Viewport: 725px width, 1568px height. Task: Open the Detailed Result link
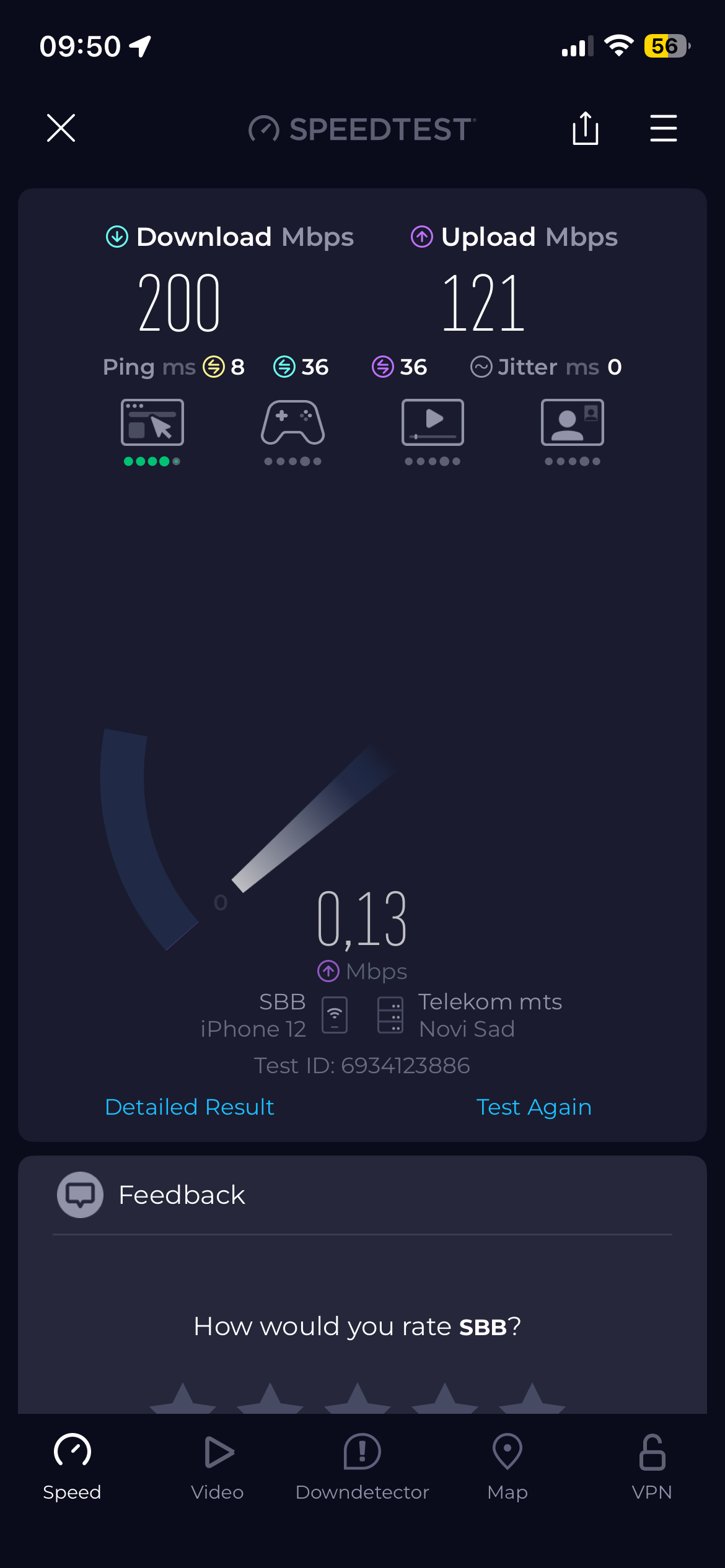tap(190, 1107)
